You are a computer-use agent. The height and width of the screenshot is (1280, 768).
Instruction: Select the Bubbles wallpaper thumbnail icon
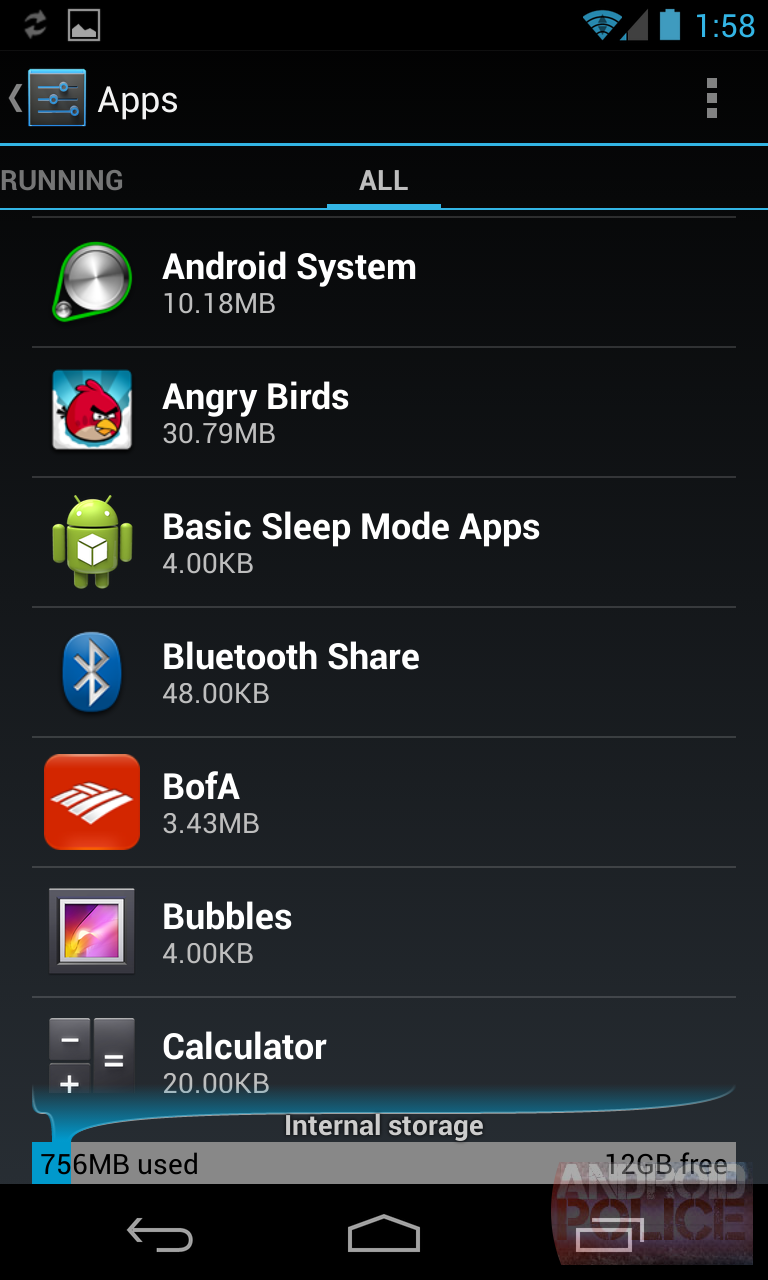point(91,932)
